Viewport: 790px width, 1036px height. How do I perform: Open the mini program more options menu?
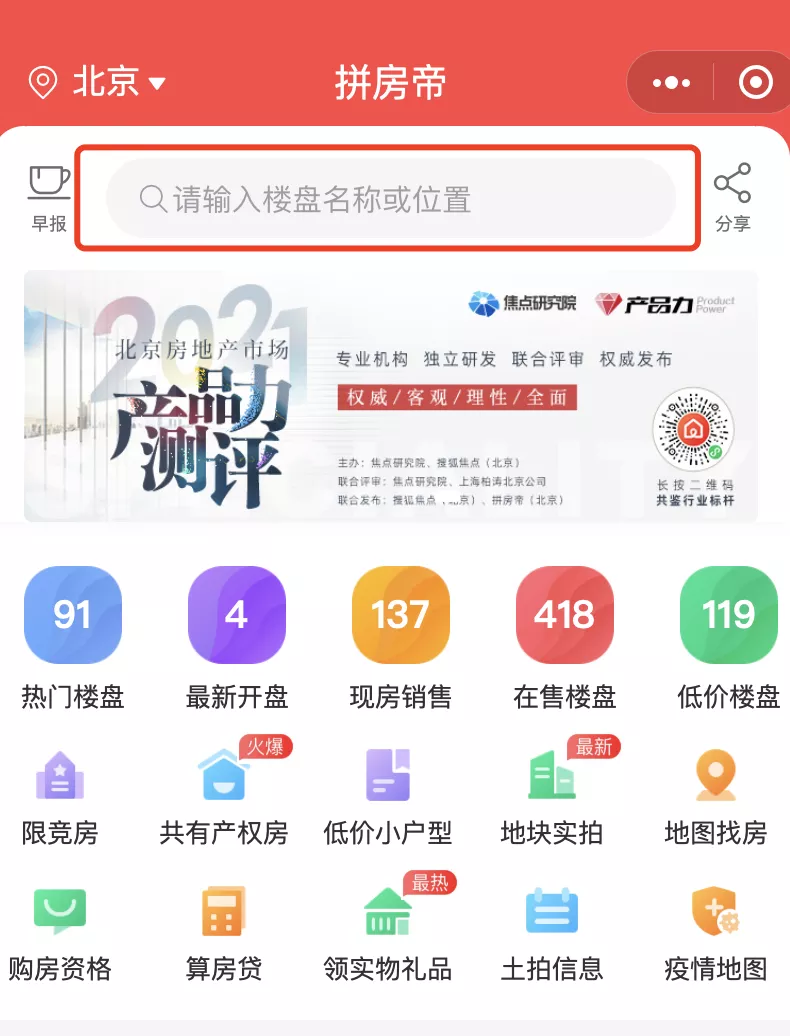tap(671, 83)
